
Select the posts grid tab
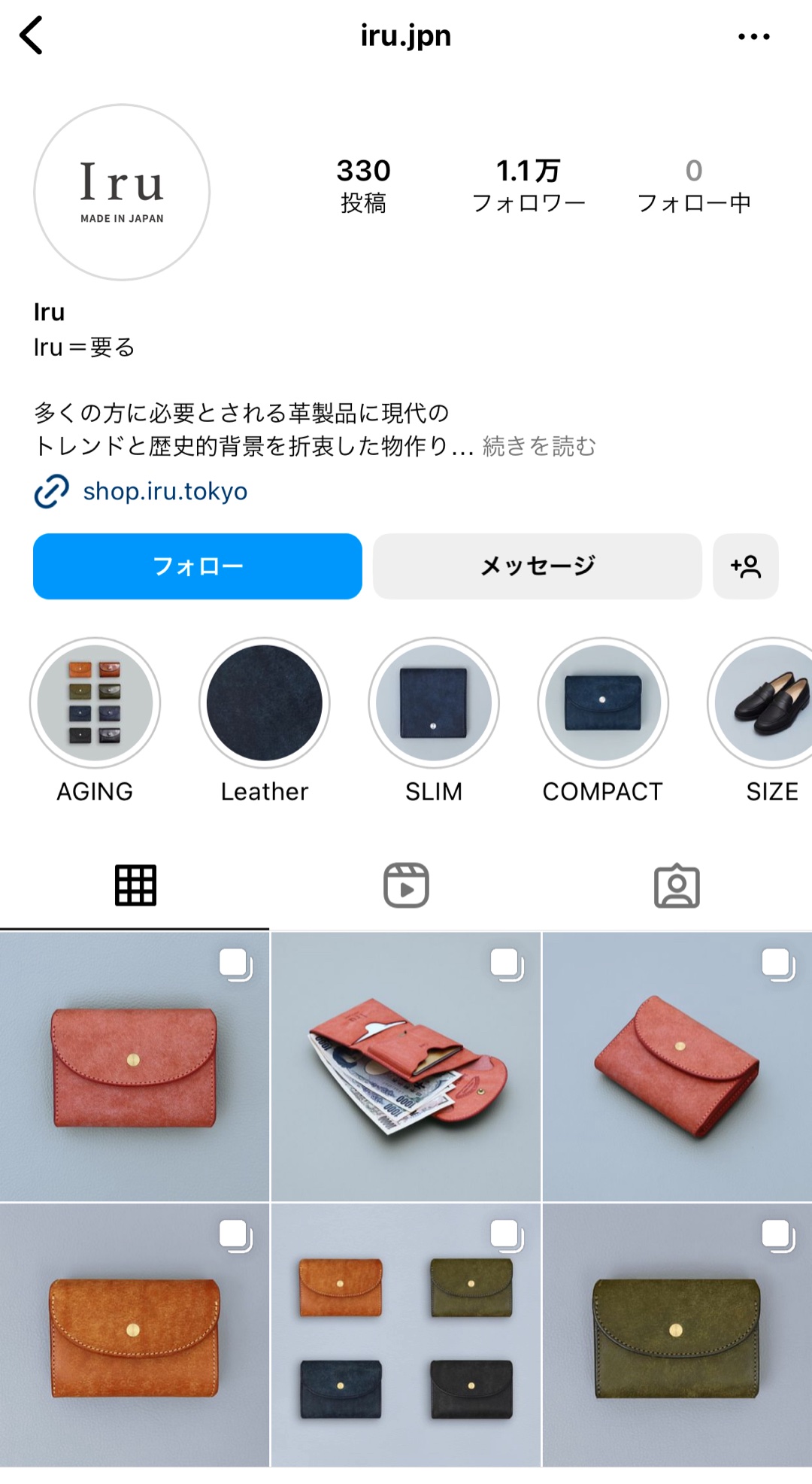click(135, 885)
